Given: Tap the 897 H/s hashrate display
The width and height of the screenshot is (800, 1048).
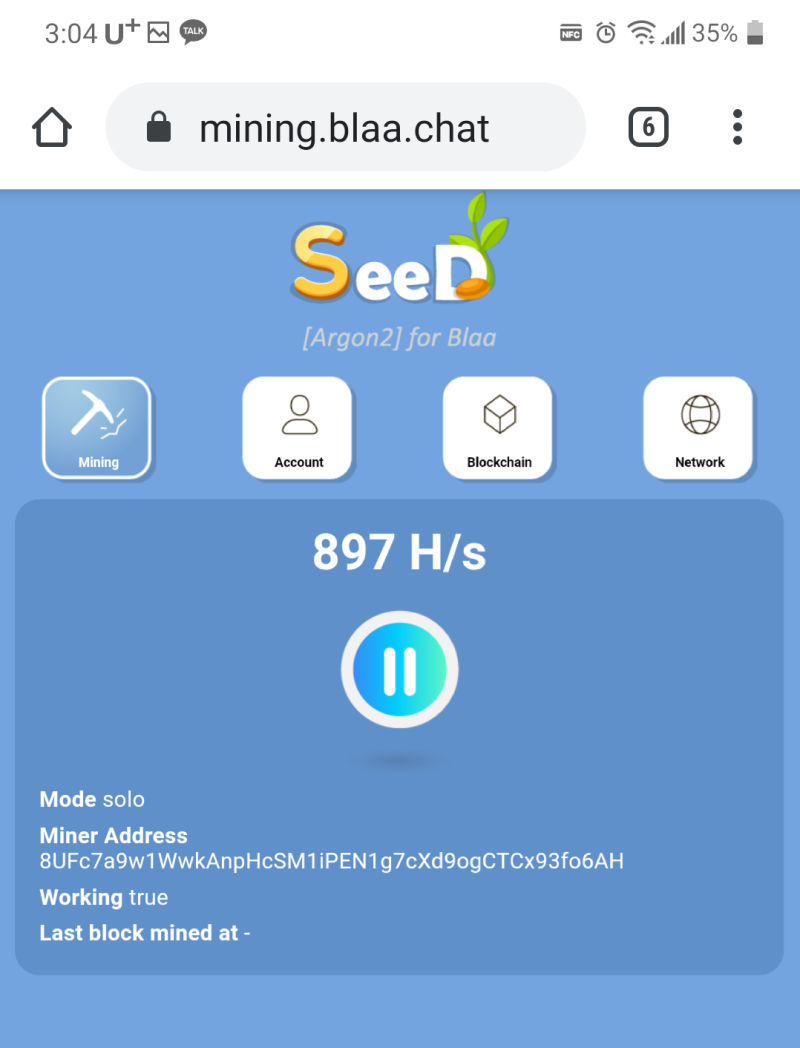Looking at the screenshot, I should [399, 551].
